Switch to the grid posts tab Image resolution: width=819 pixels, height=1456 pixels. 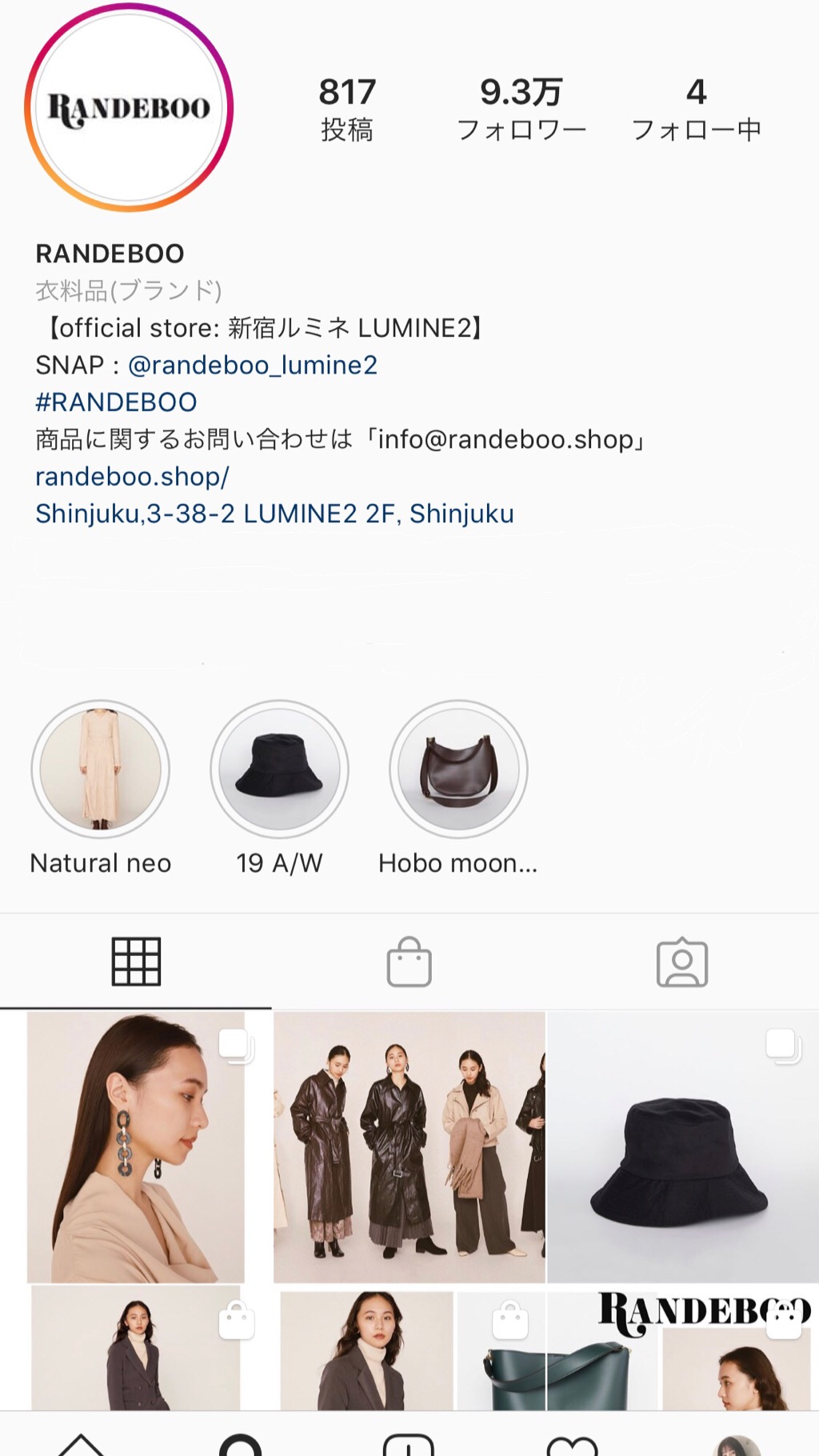point(136,962)
